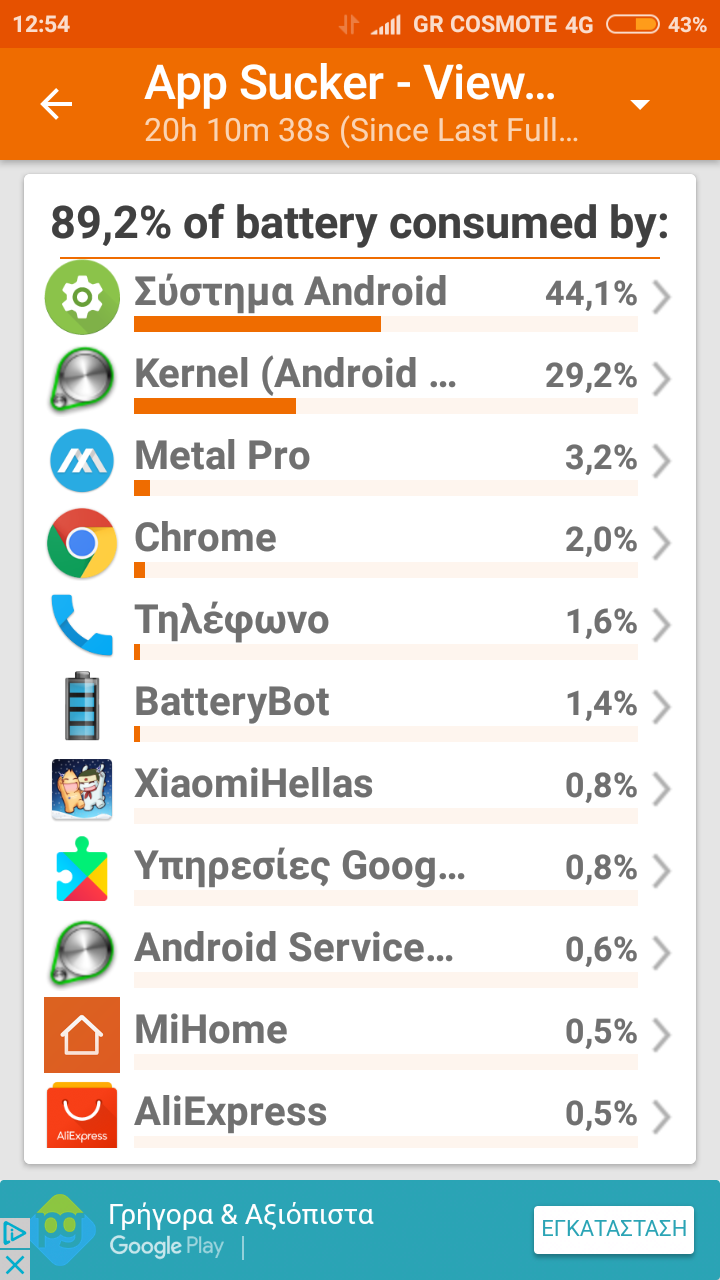Open BatteryBot usage details
Image resolution: width=720 pixels, height=1280 pixels.
pyautogui.click(x=360, y=708)
